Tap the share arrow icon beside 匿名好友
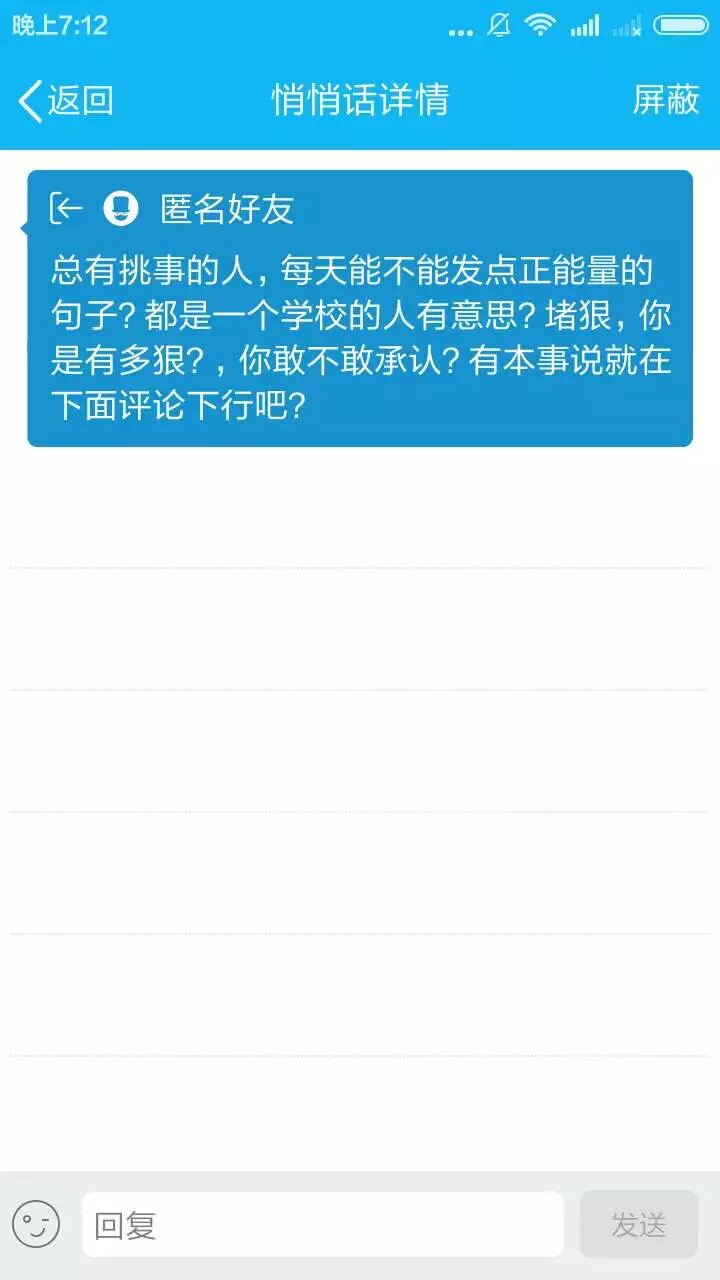This screenshot has width=720, height=1280. pos(66,209)
